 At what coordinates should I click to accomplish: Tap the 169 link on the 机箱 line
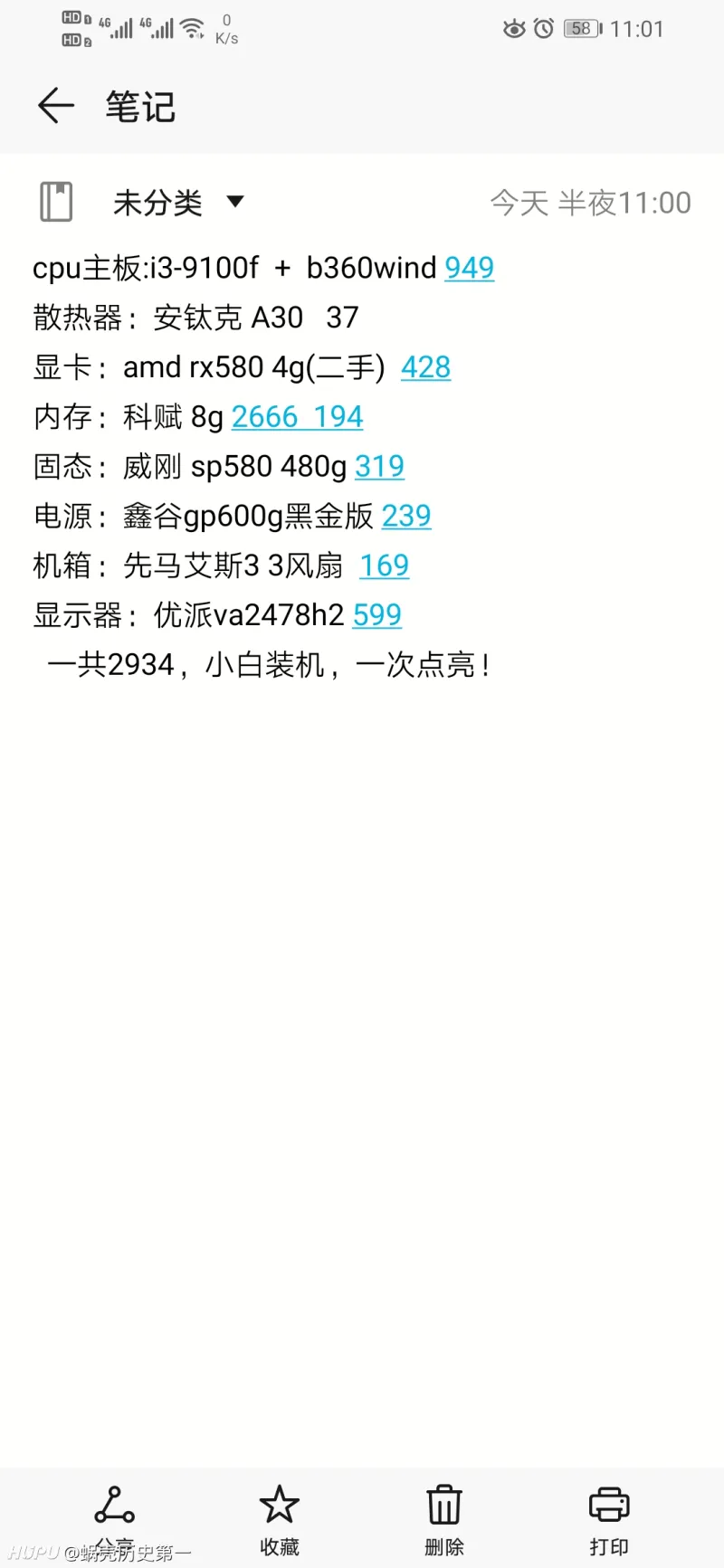tap(385, 566)
